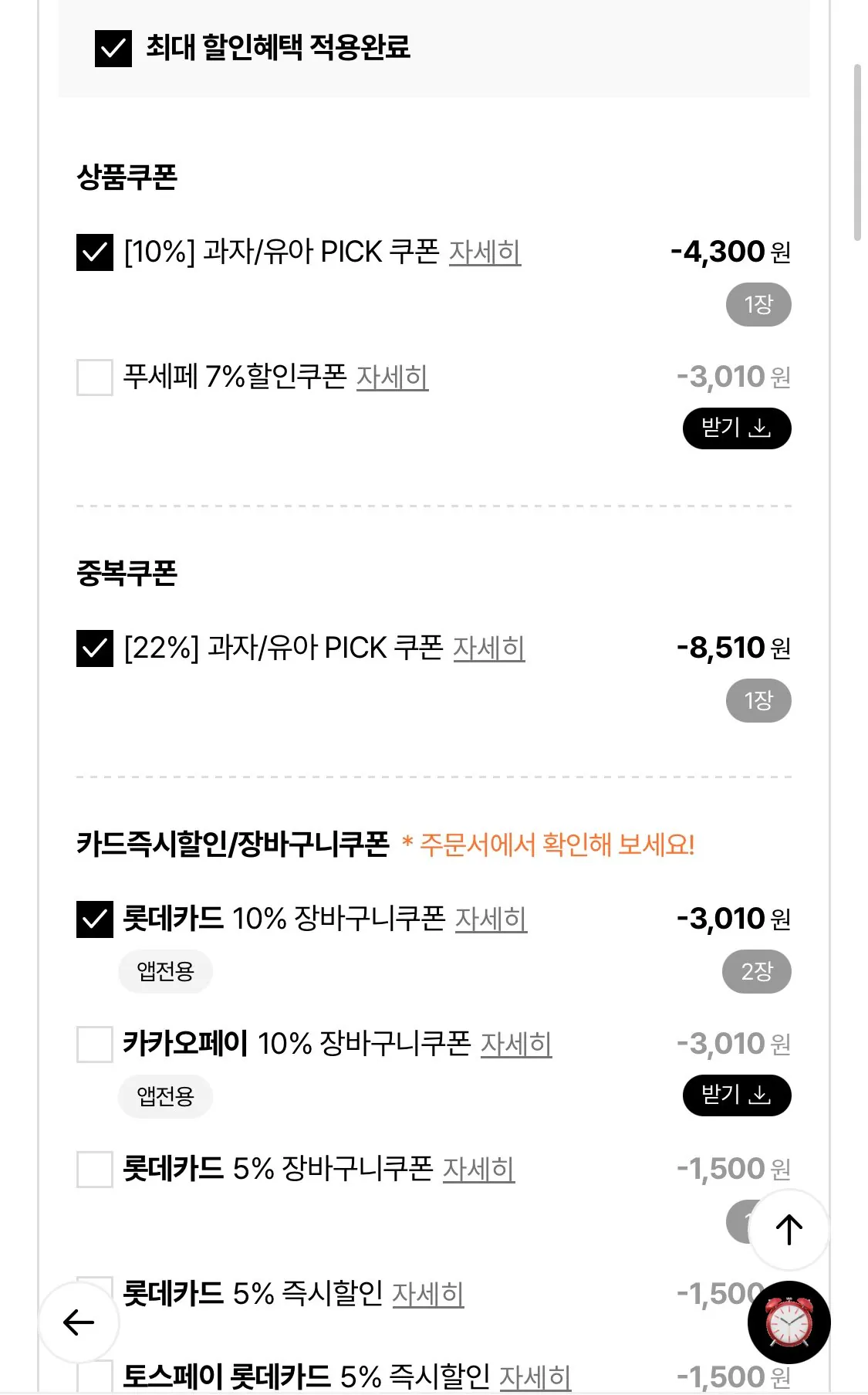Check the 롯데카드 5% 장바구니쿠폰 box
The height and width of the screenshot is (1395, 868).
[93, 1170]
